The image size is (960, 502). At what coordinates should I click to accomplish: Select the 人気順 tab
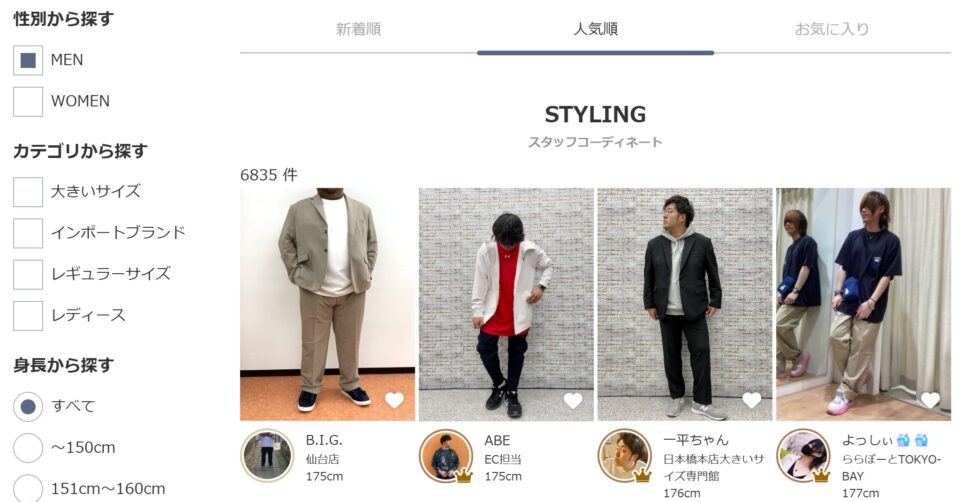point(595,29)
